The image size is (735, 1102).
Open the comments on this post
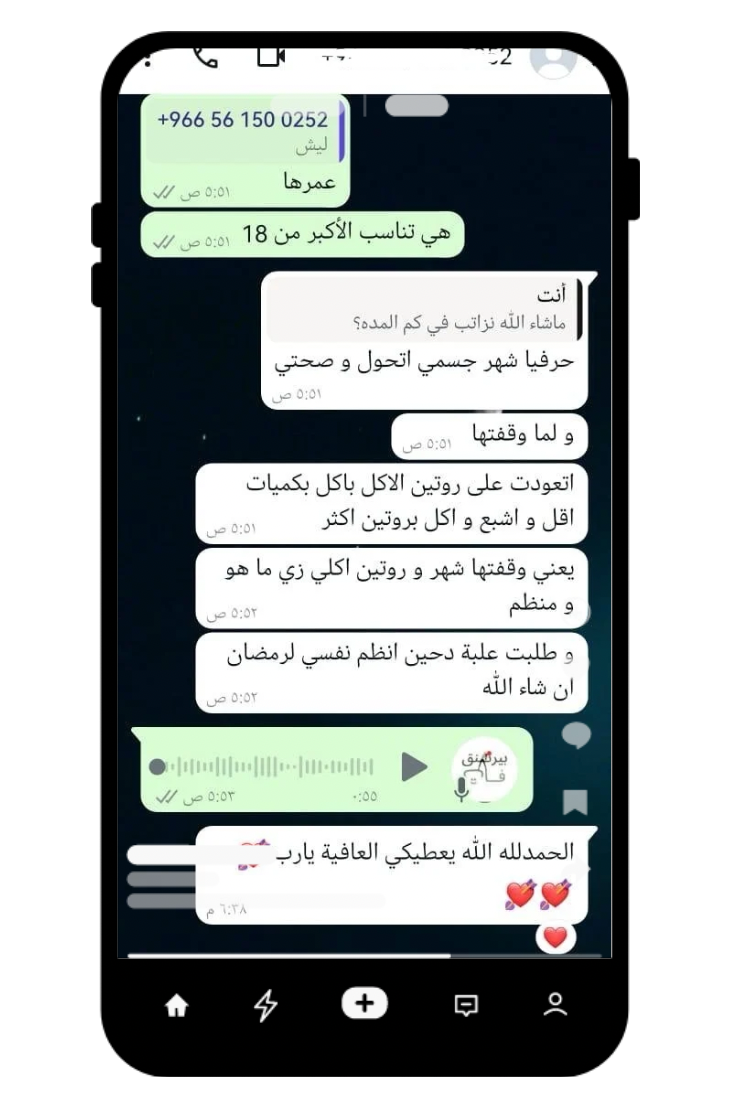pos(575,738)
